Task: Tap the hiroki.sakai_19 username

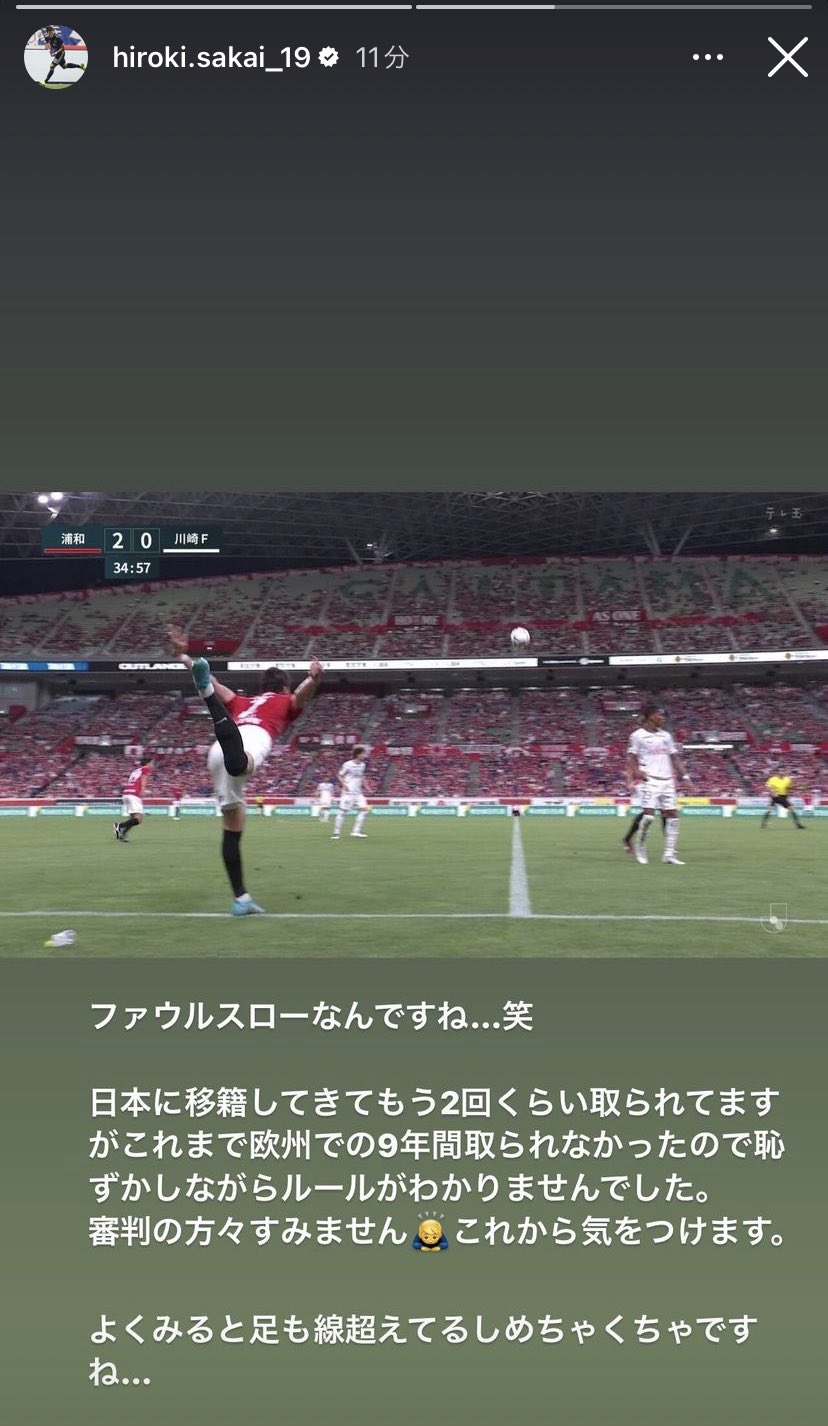Action: (211, 58)
